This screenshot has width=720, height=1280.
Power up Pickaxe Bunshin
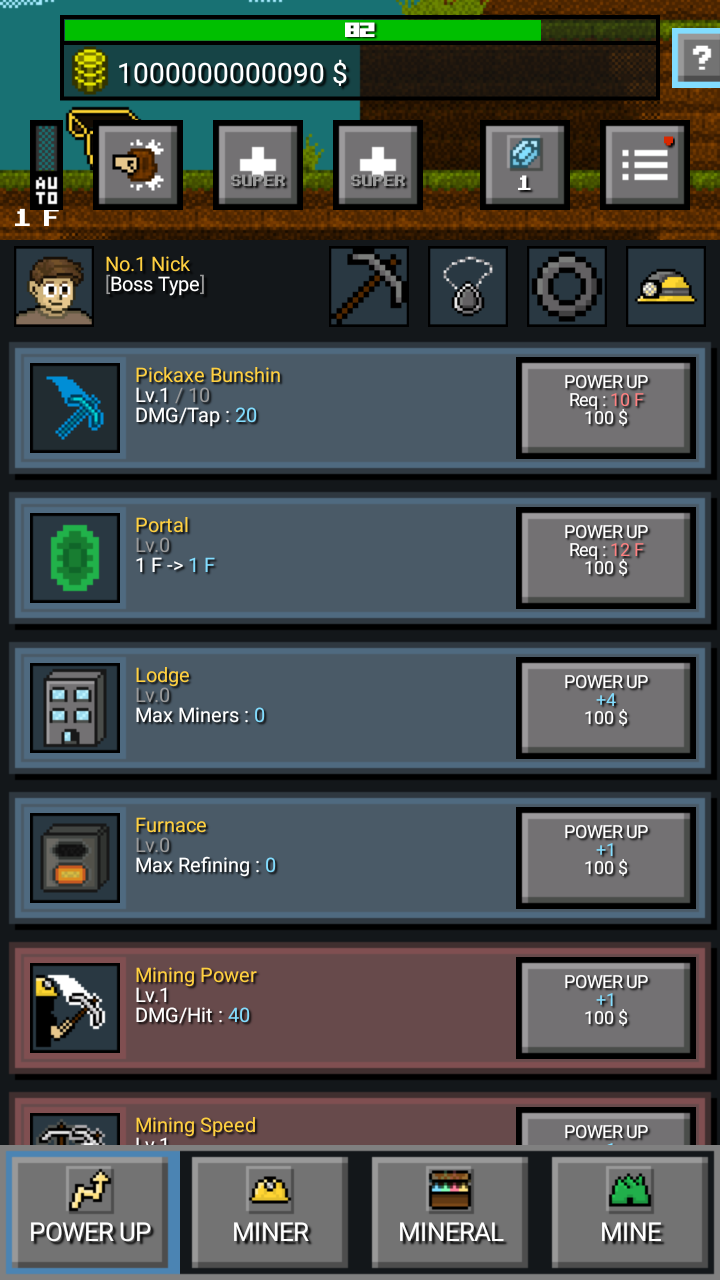pyautogui.click(x=606, y=408)
